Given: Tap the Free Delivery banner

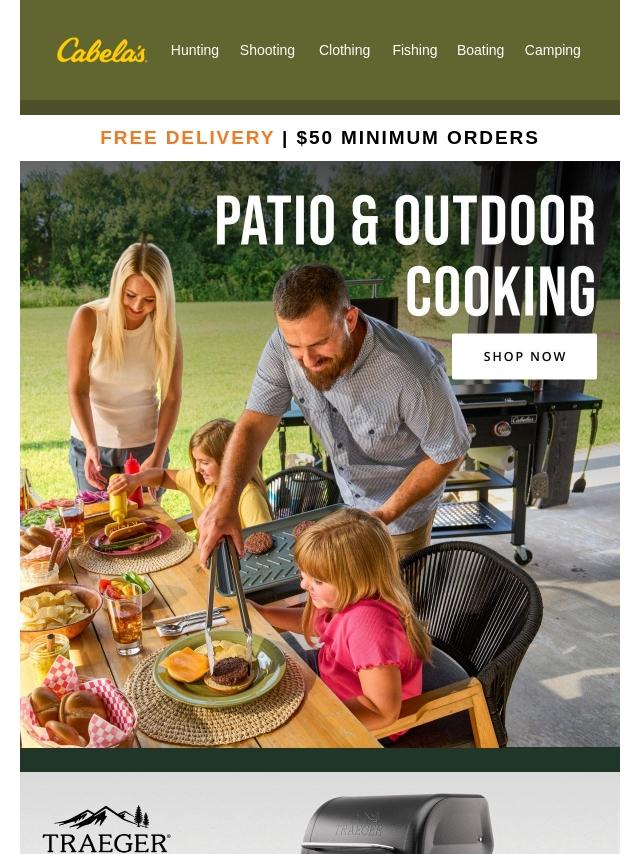Looking at the screenshot, I should pos(320,137).
